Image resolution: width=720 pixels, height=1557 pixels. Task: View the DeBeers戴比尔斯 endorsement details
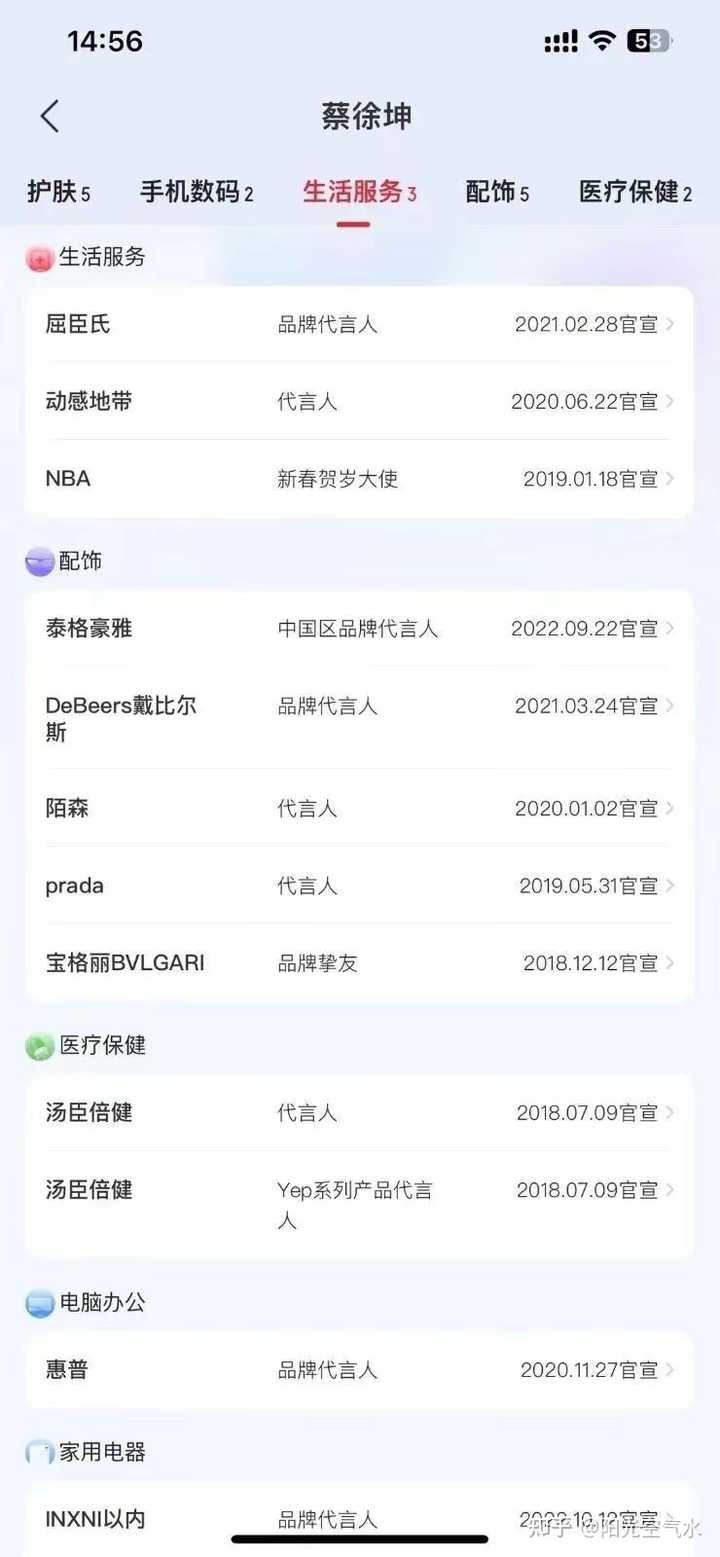point(359,718)
